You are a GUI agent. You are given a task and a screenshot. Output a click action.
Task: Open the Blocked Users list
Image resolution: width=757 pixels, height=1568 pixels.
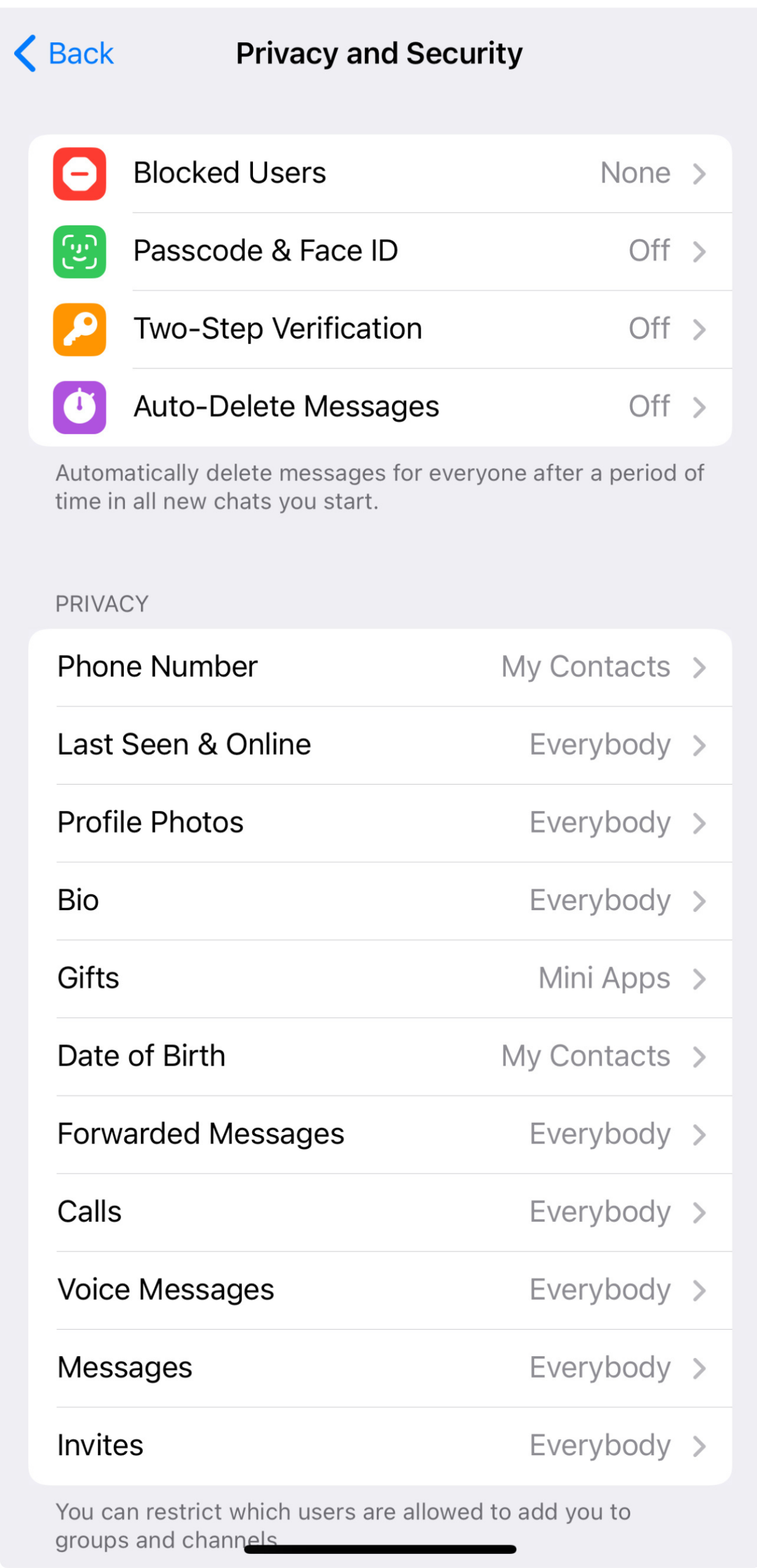380,173
